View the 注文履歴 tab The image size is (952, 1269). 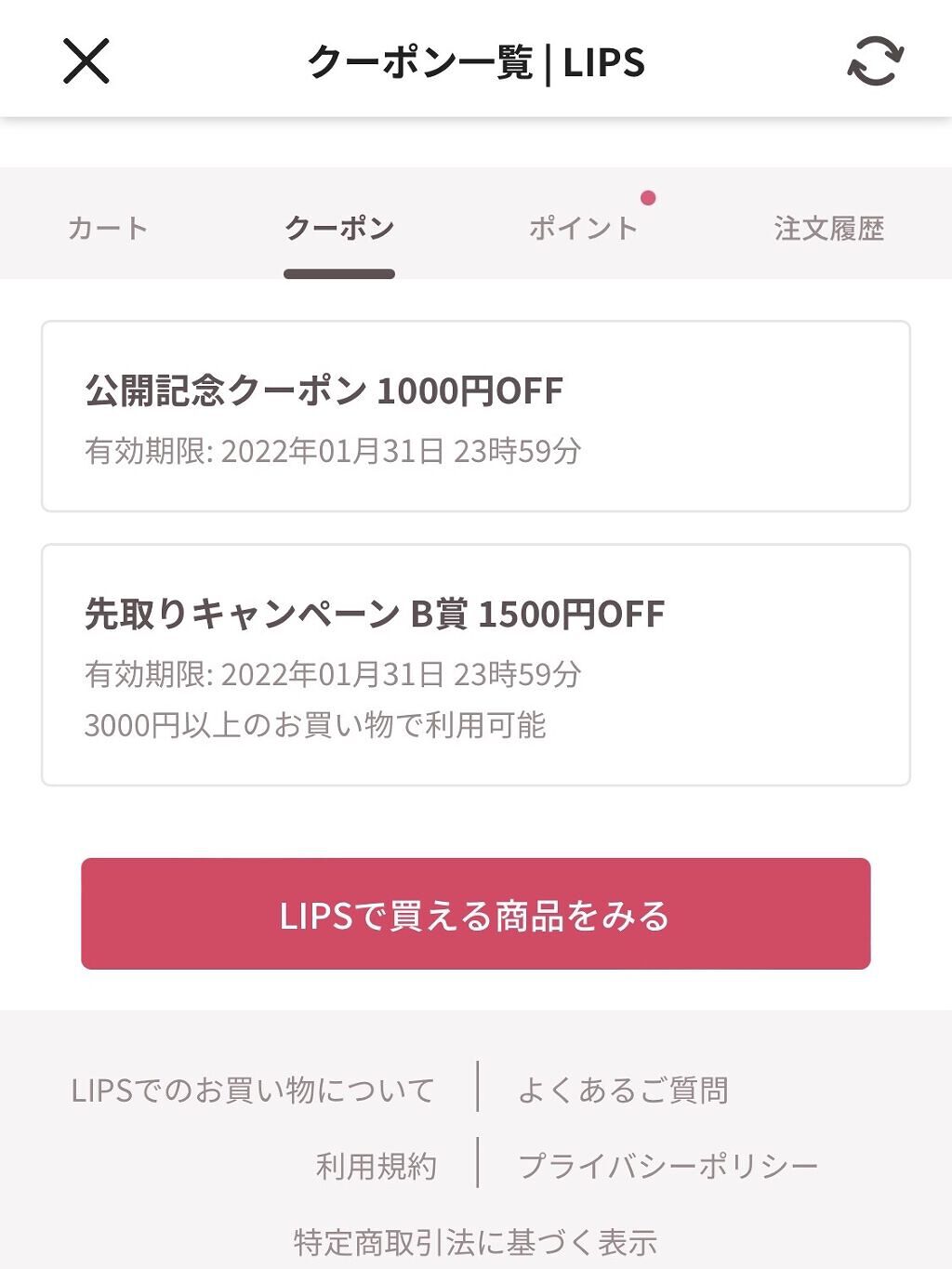827,228
